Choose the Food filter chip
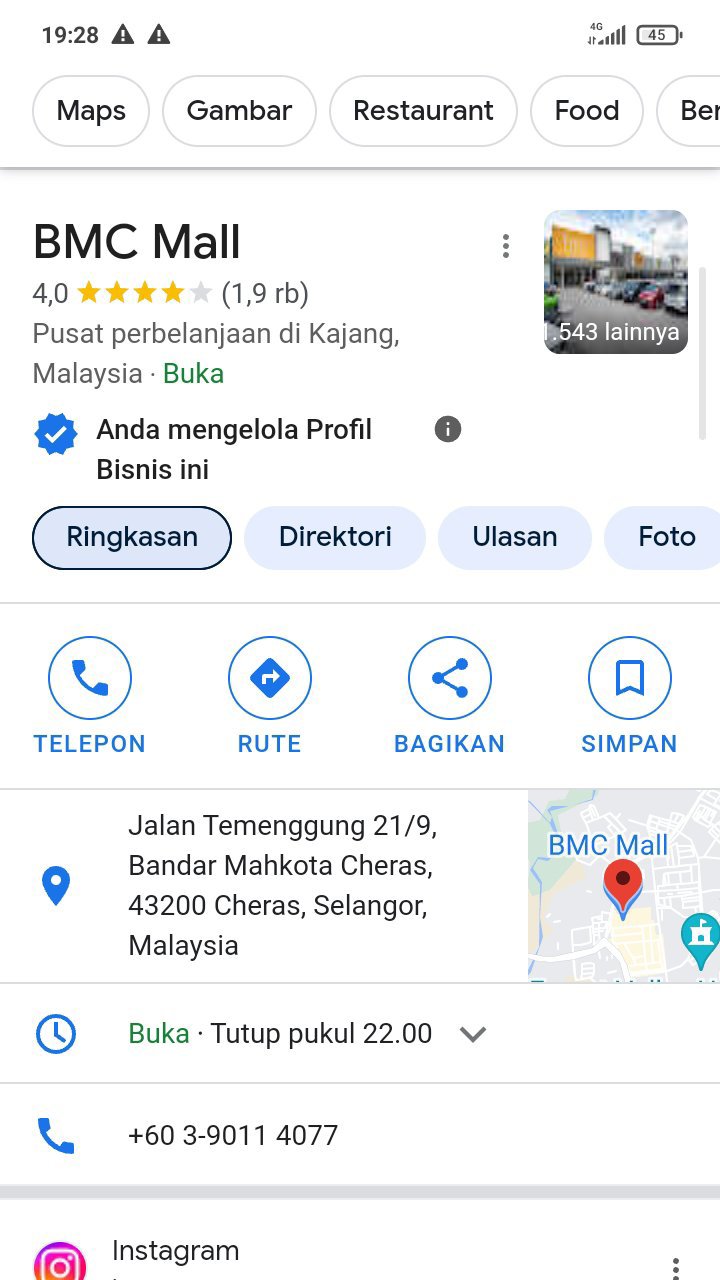Image resolution: width=720 pixels, height=1280 pixels. (x=587, y=111)
